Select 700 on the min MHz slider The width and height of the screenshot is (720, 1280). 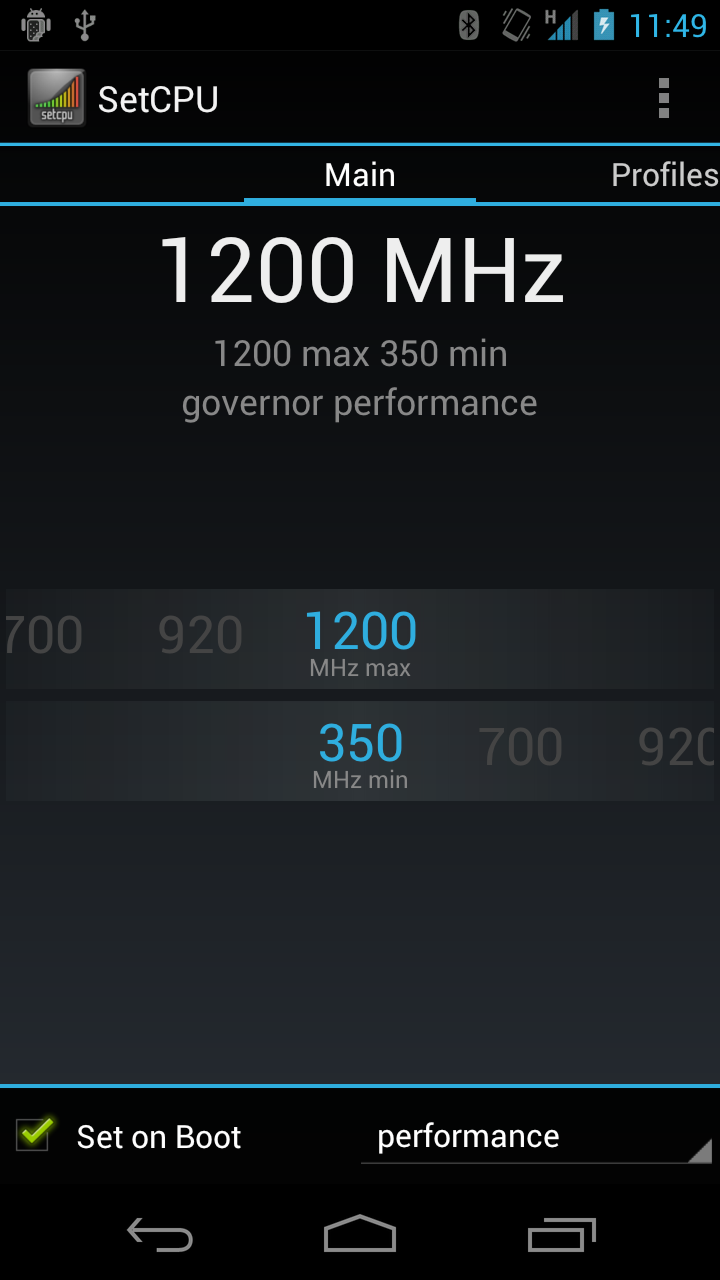(x=520, y=747)
